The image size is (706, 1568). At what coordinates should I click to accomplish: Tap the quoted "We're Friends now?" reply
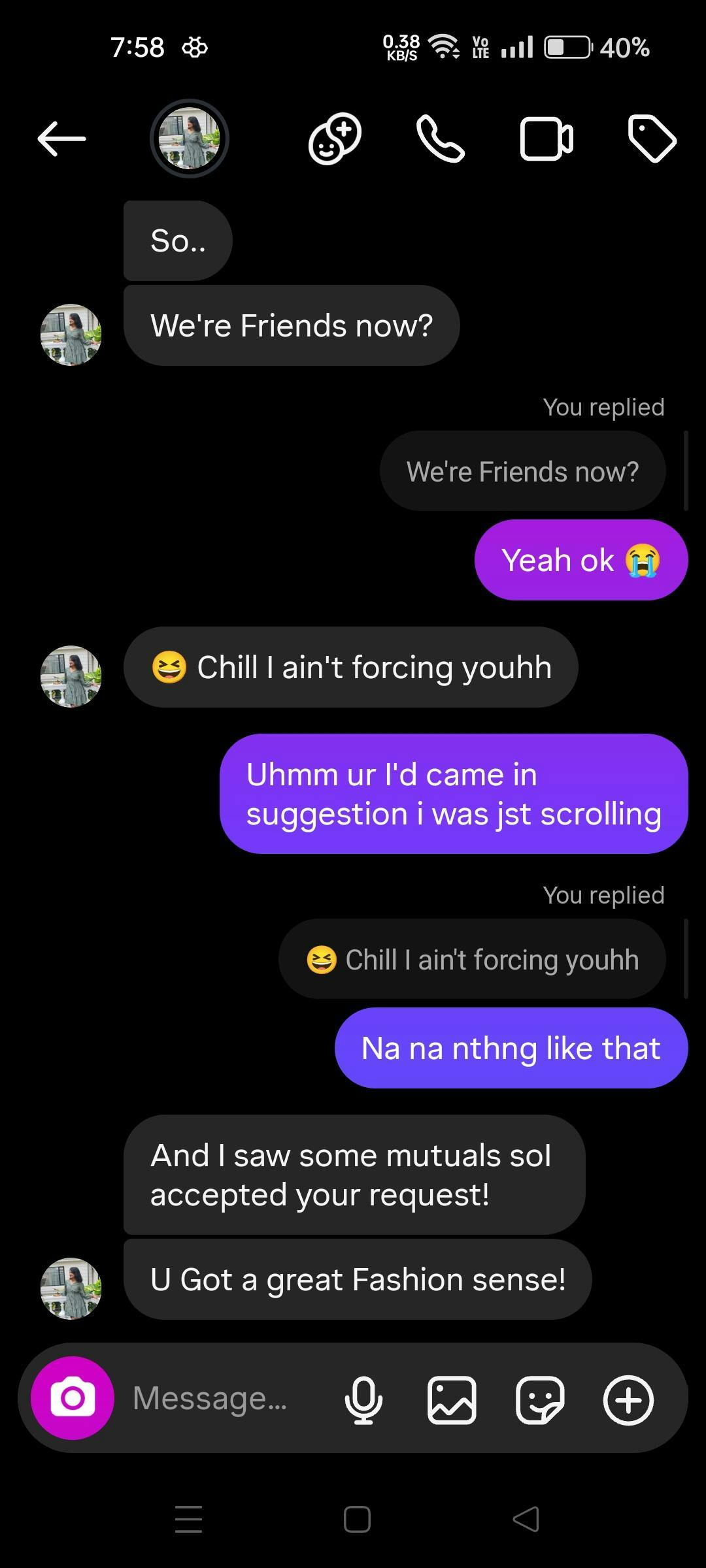coord(522,471)
